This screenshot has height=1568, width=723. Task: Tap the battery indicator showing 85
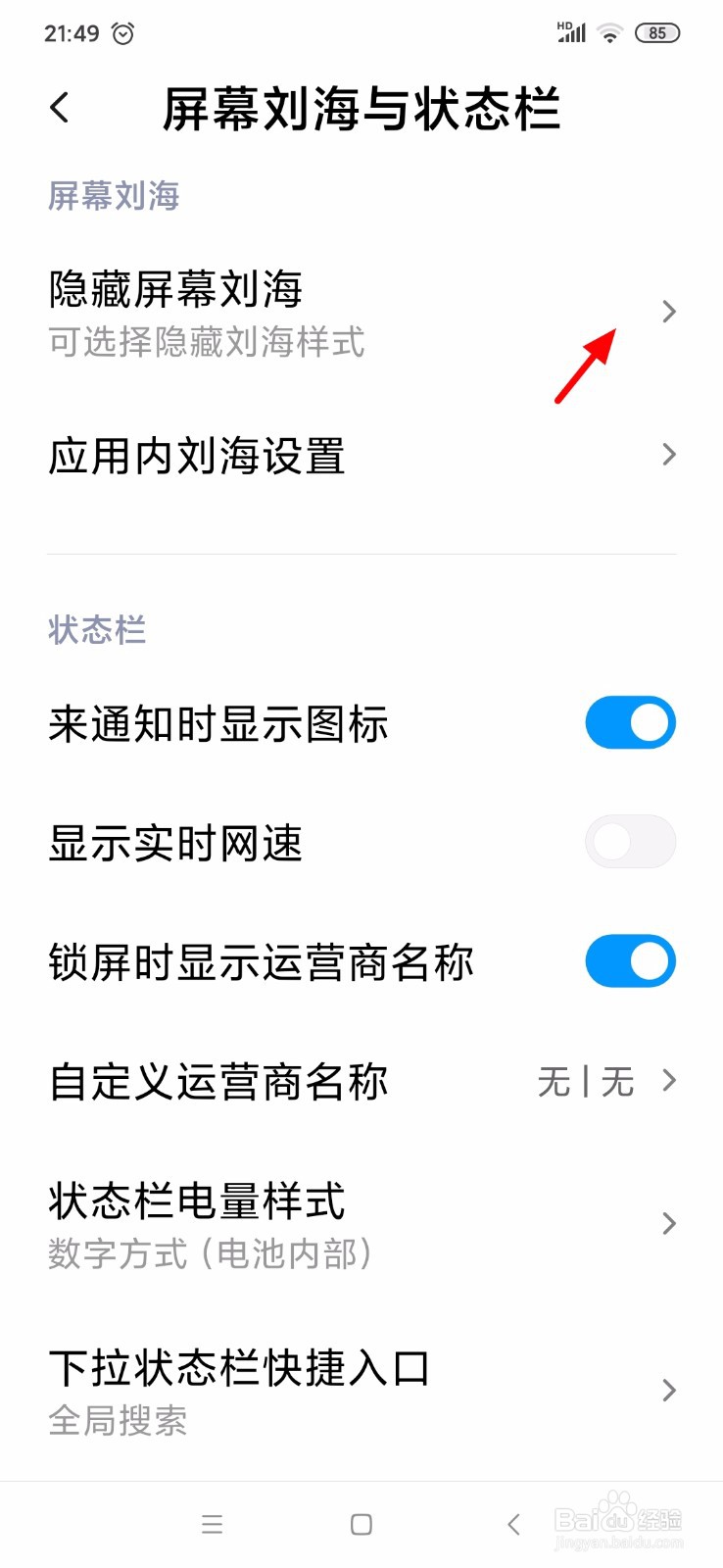[x=657, y=32]
